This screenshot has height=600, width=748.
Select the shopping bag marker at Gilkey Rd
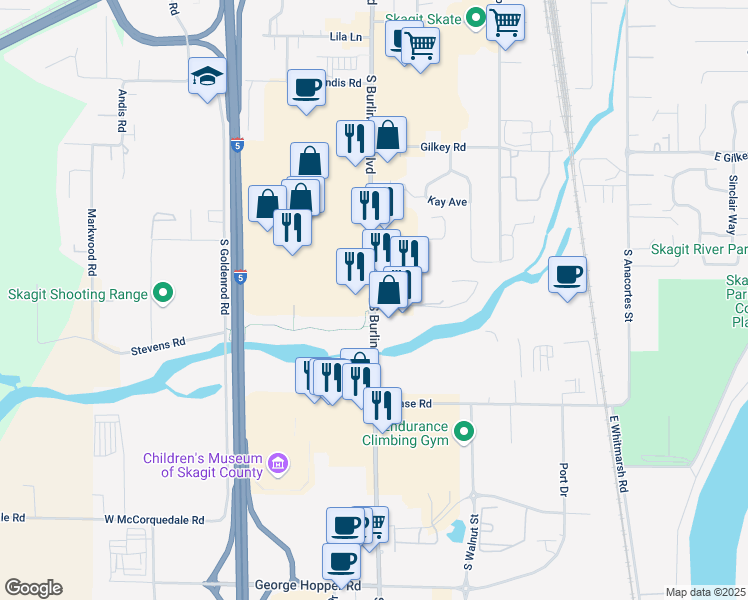click(x=387, y=138)
